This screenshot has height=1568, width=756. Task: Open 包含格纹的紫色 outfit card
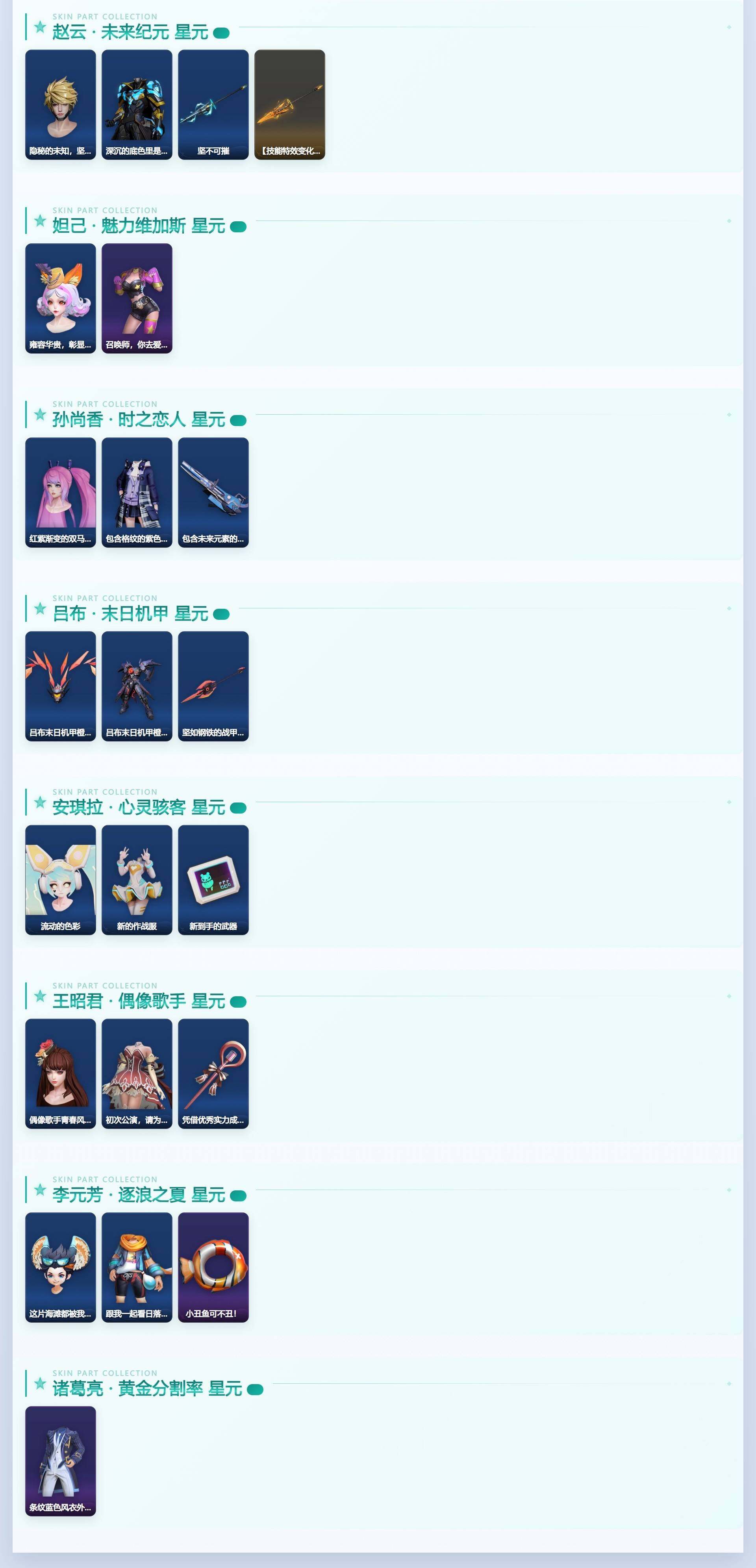coord(137,493)
